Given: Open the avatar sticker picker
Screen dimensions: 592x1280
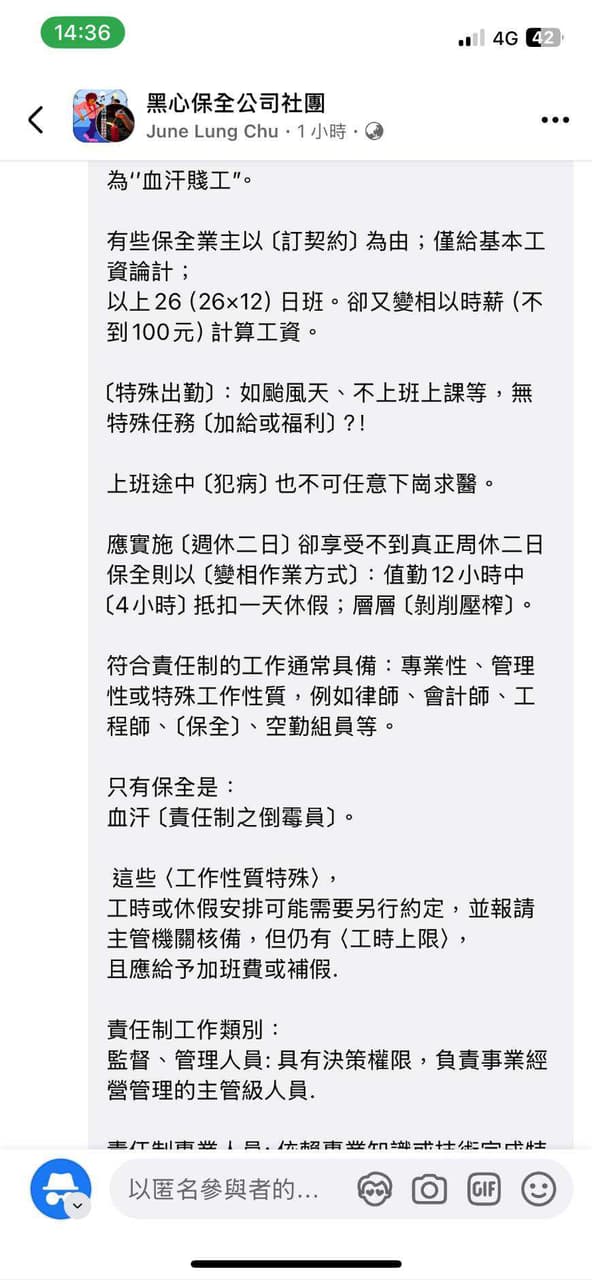Looking at the screenshot, I should point(374,1189).
